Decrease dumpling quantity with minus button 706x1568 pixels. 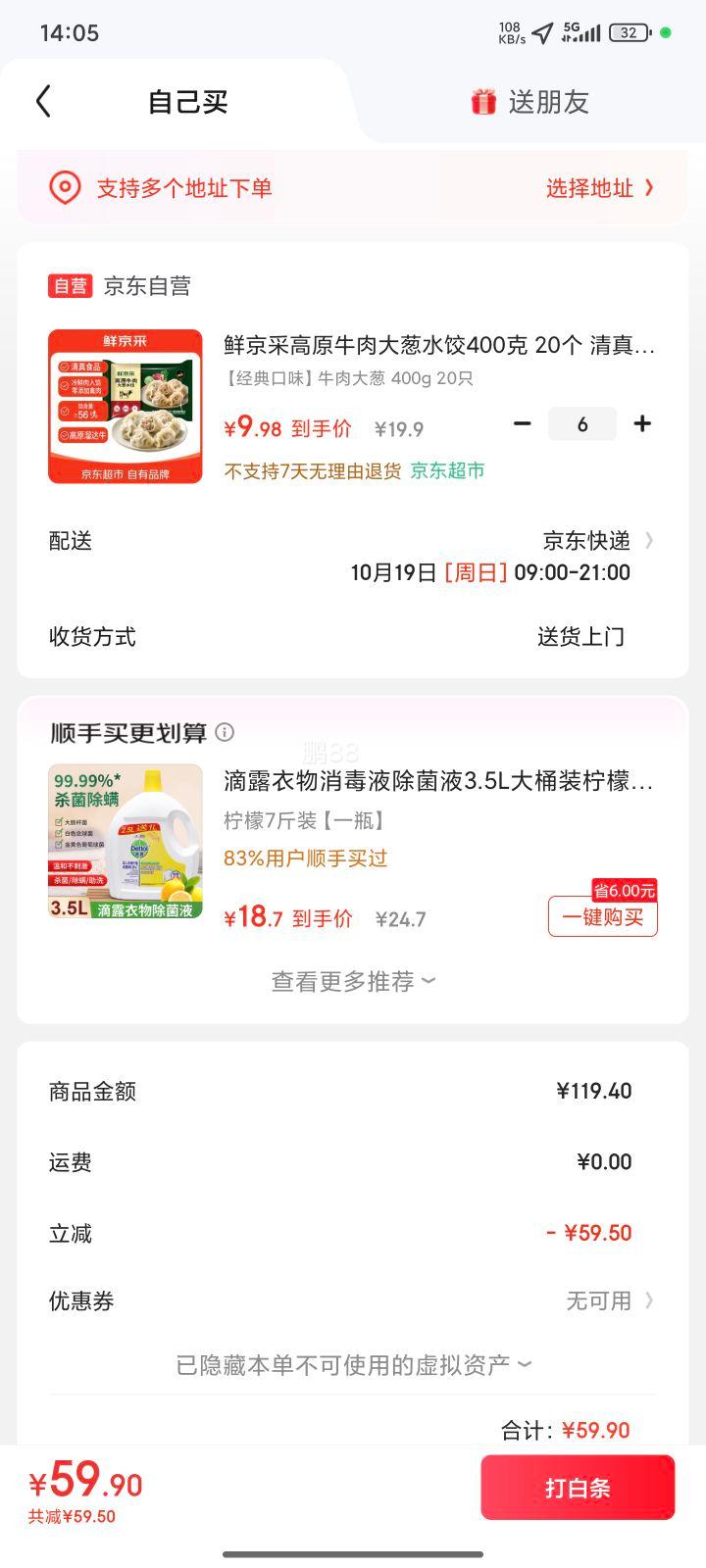tap(523, 423)
